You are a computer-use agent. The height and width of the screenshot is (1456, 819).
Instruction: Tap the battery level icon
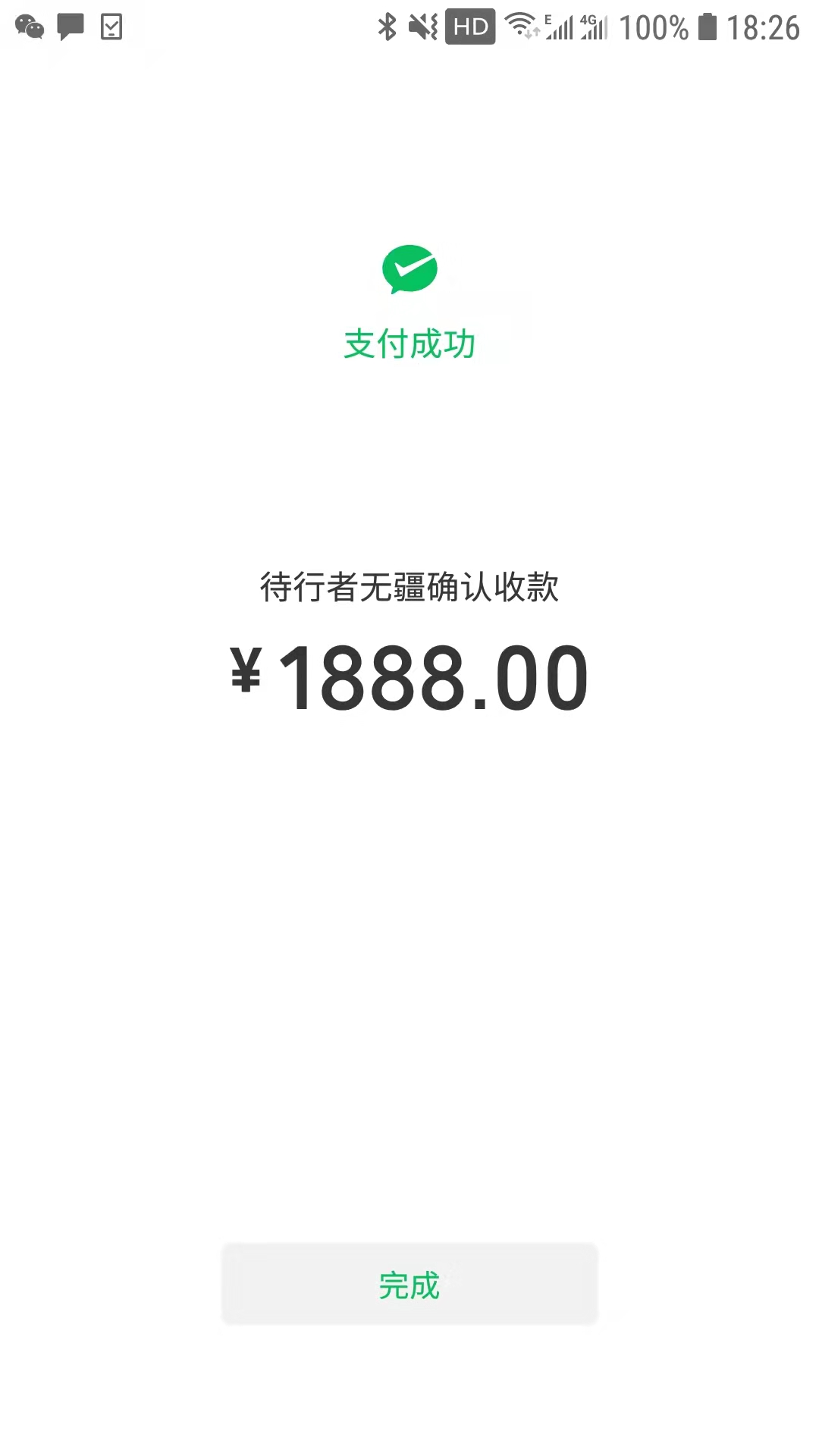coord(708,27)
